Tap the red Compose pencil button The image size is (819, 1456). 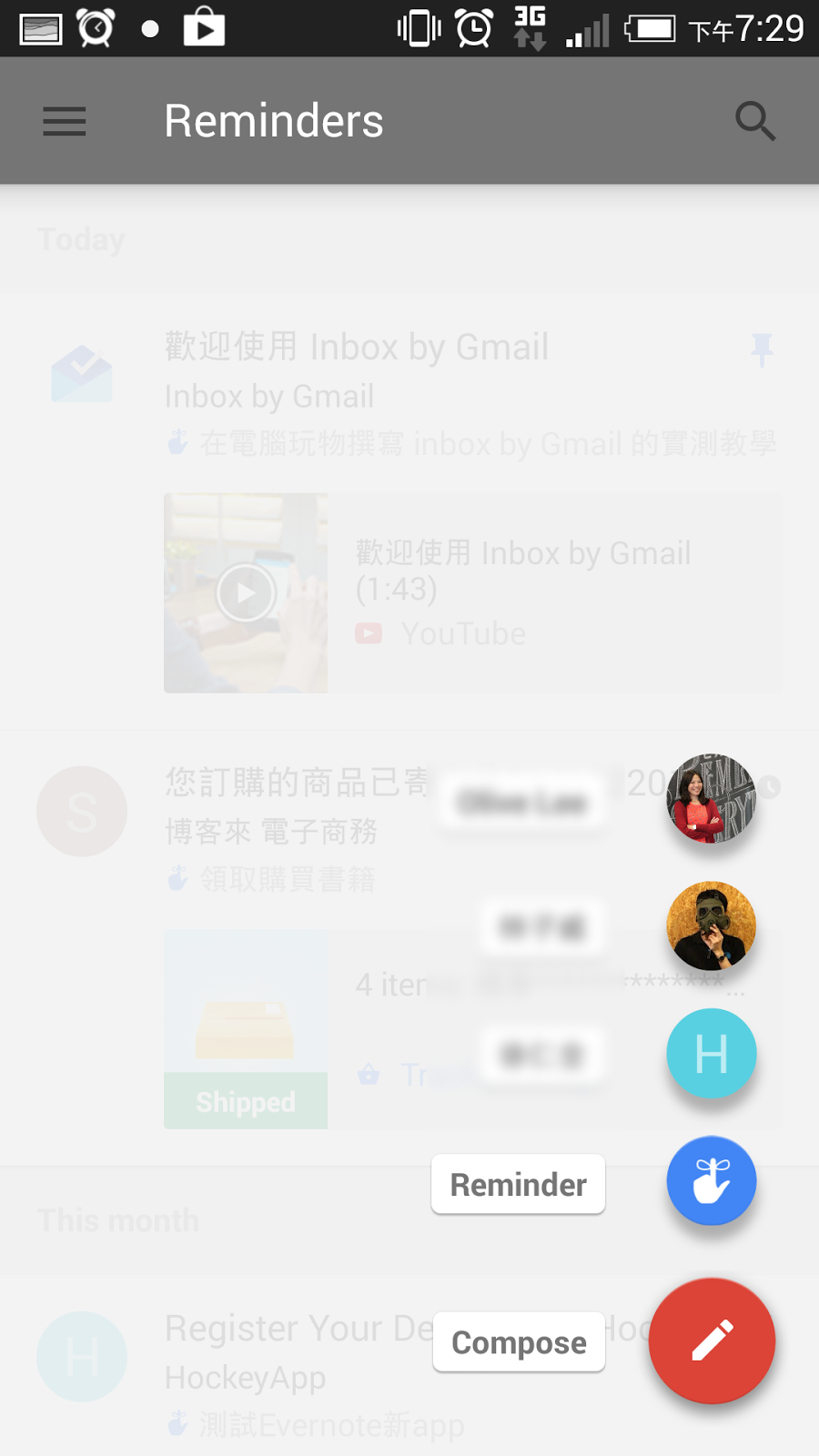point(712,1341)
